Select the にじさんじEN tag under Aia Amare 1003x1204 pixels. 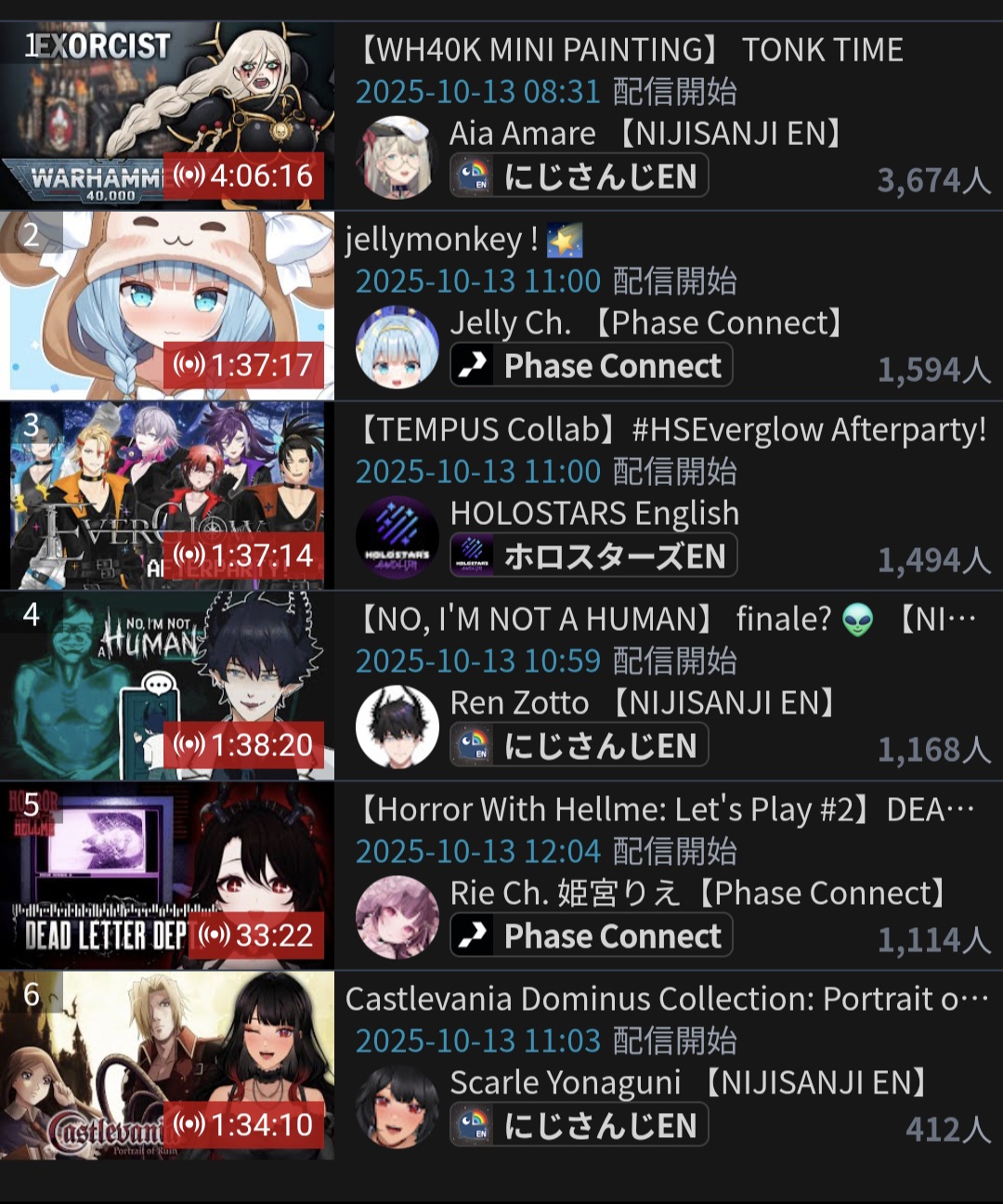(x=580, y=176)
